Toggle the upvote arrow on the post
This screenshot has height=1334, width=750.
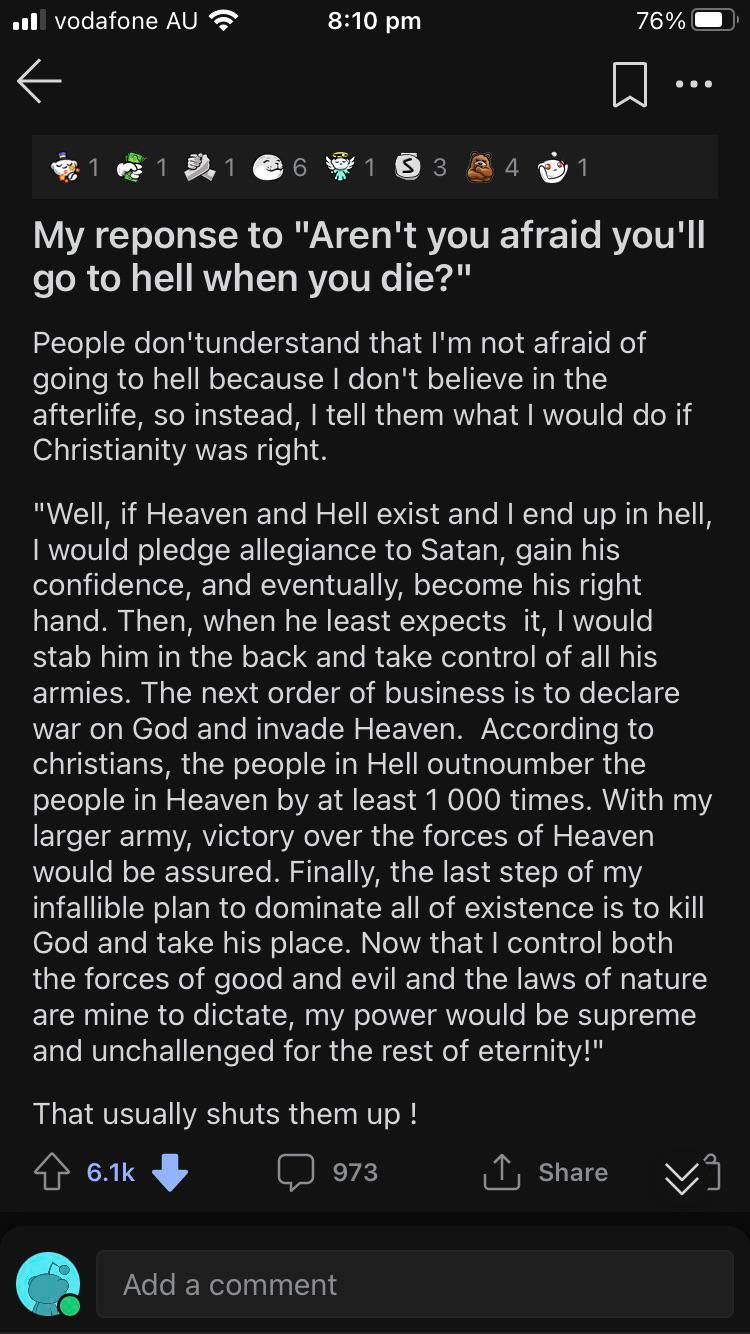coord(51,1170)
